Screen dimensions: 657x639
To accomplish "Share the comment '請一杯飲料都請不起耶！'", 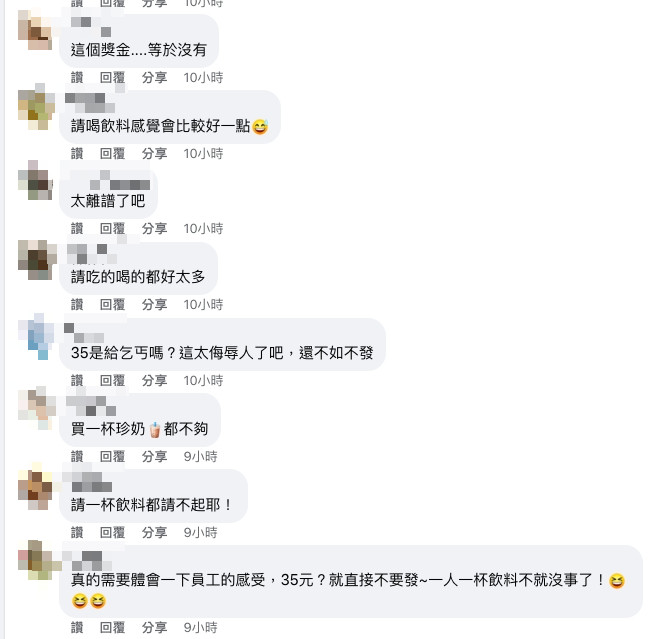I will (x=153, y=532).
